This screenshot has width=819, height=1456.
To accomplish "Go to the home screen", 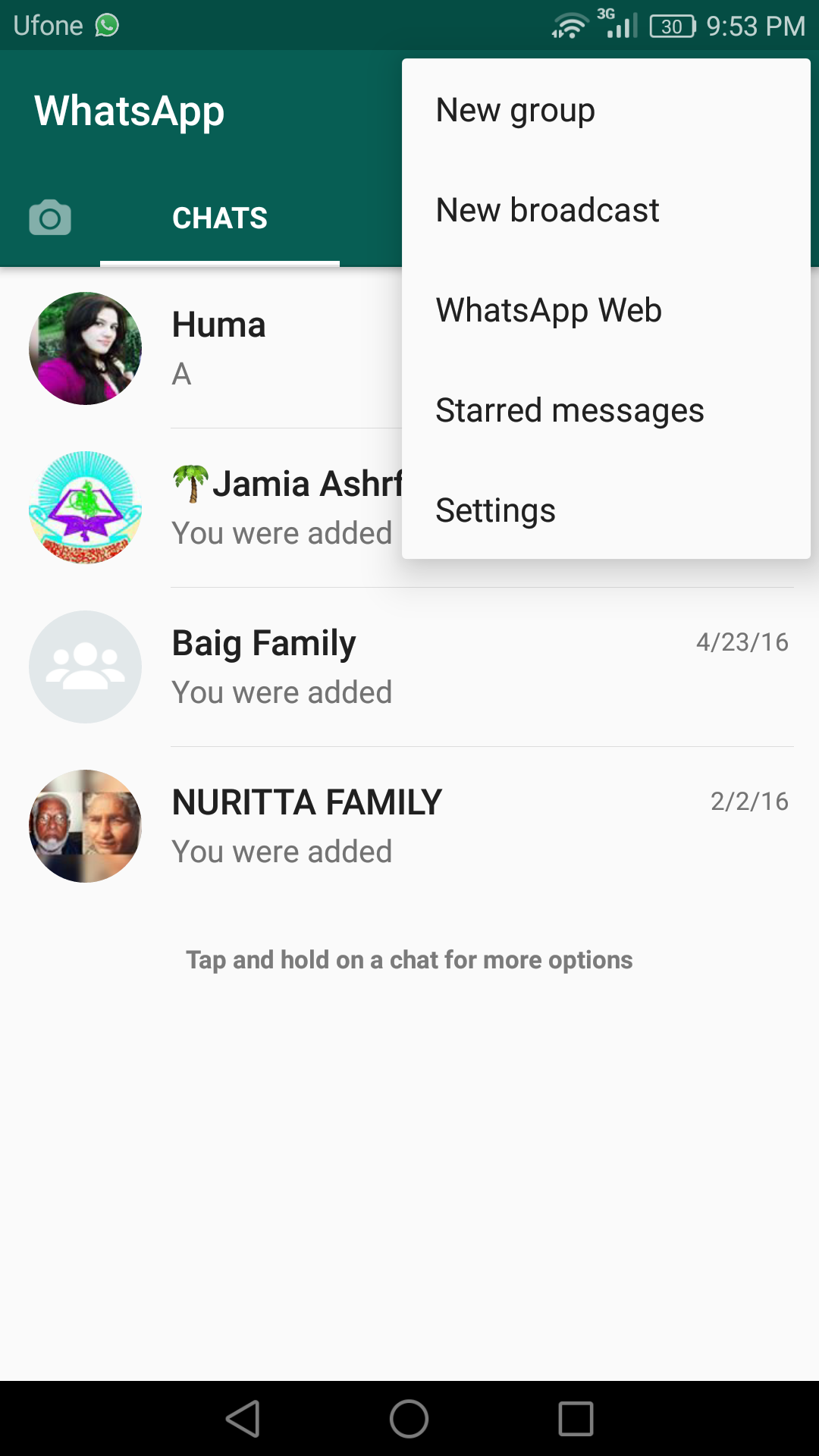I will [409, 1419].
